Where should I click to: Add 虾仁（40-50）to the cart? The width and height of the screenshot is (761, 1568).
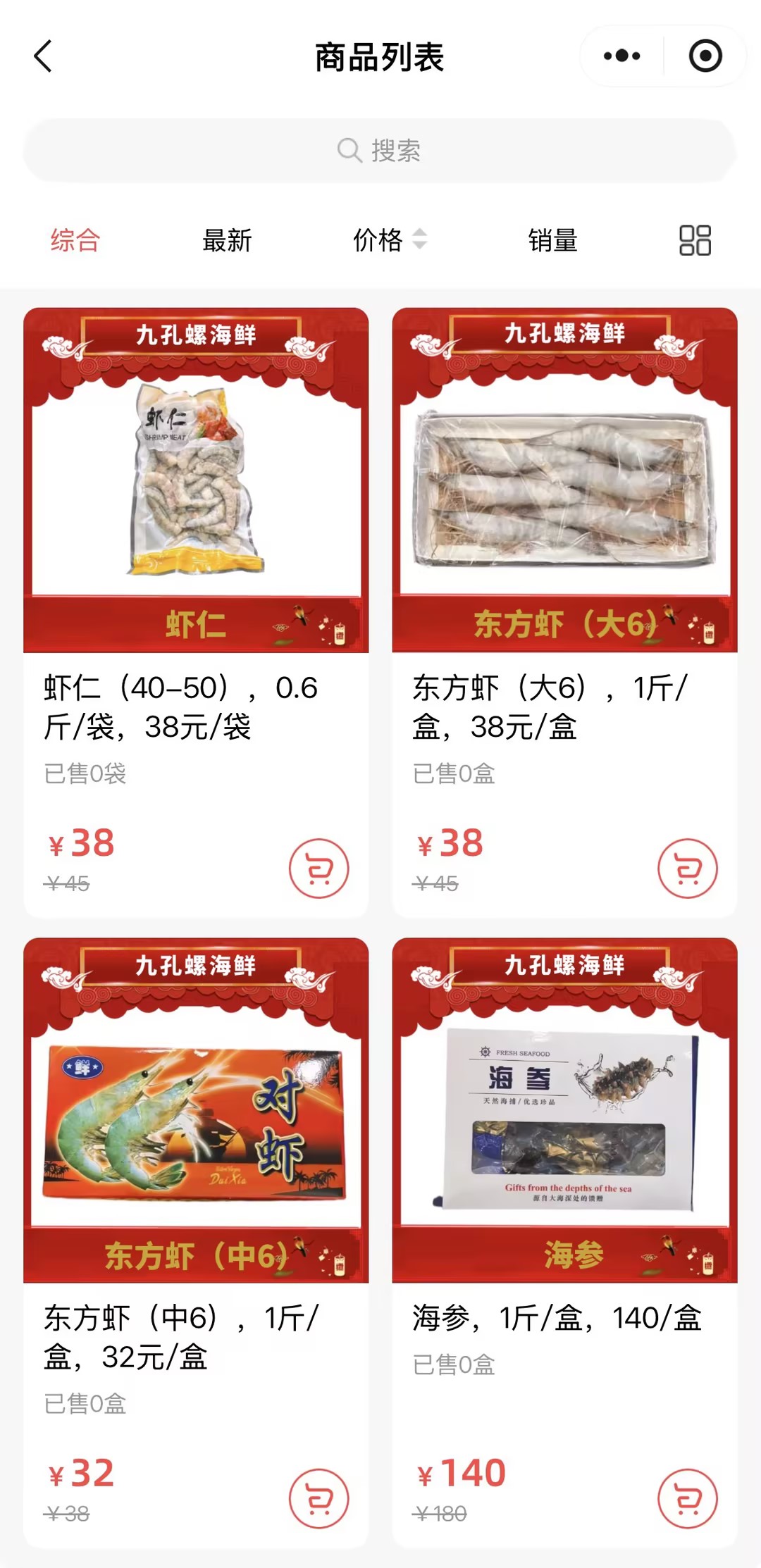(319, 869)
